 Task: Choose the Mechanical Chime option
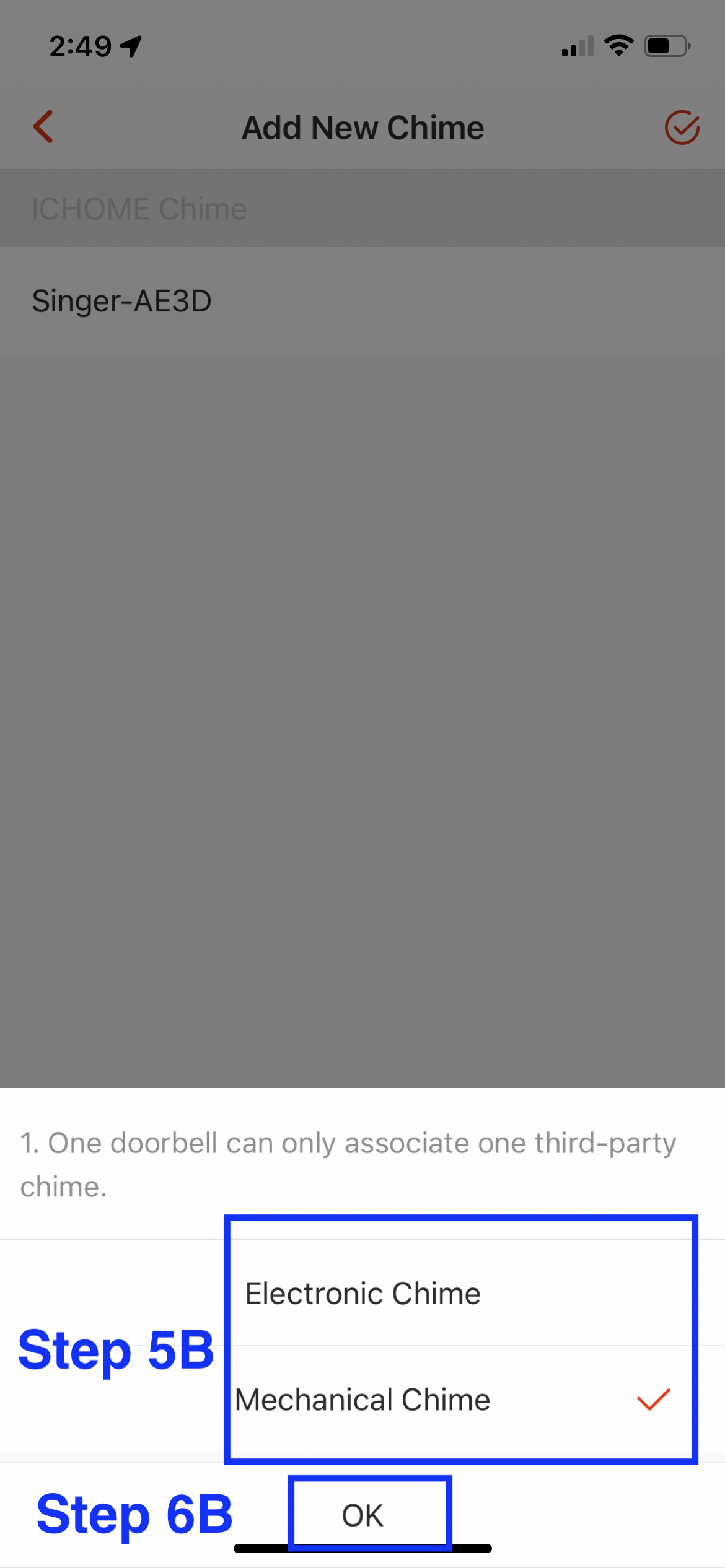pyautogui.click(x=362, y=1400)
